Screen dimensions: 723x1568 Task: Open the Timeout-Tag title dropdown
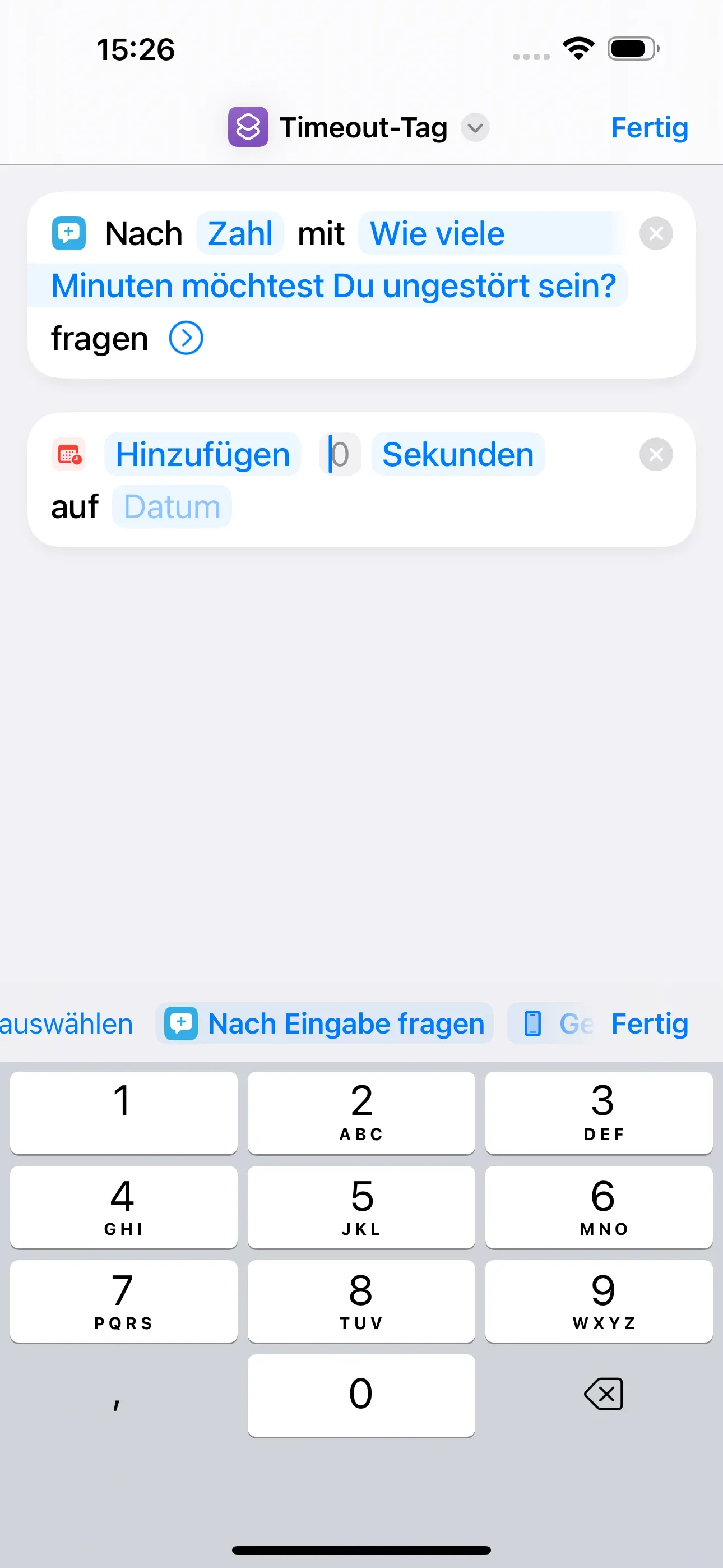point(475,128)
